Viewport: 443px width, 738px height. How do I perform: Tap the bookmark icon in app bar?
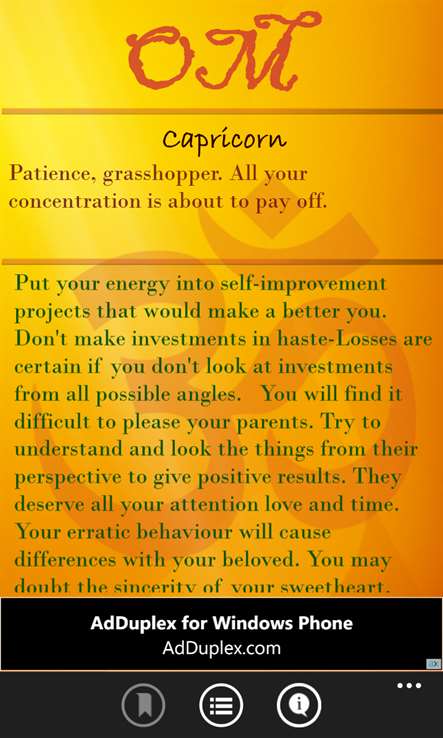point(143,705)
